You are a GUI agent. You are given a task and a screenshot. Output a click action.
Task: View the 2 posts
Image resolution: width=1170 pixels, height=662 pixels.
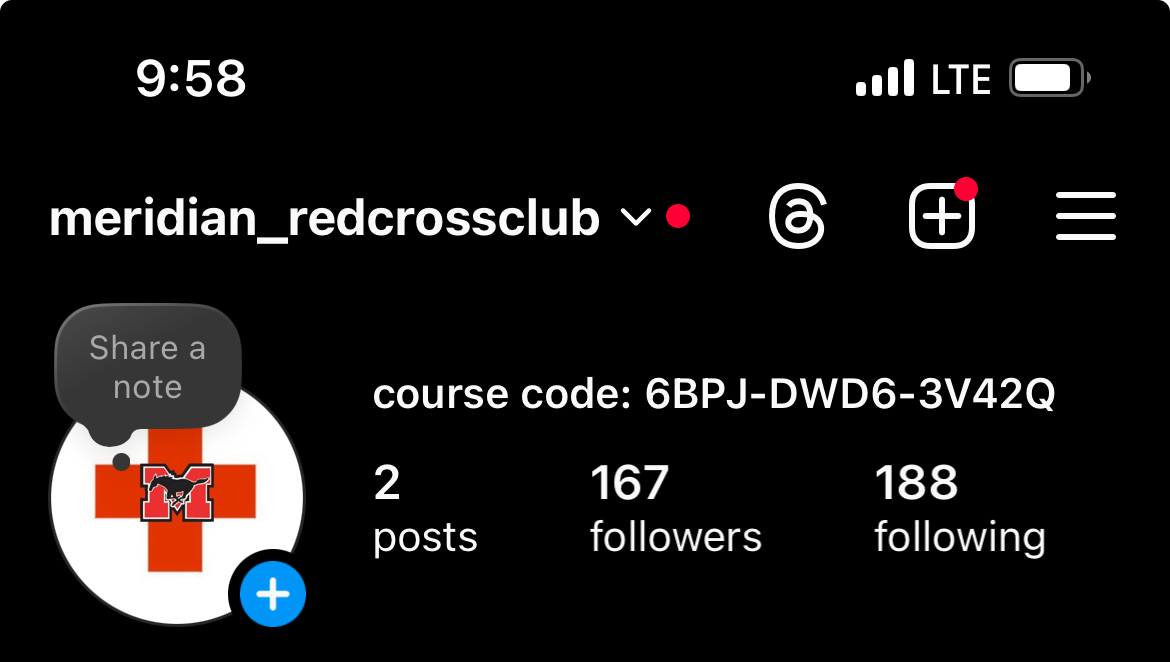(424, 510)
